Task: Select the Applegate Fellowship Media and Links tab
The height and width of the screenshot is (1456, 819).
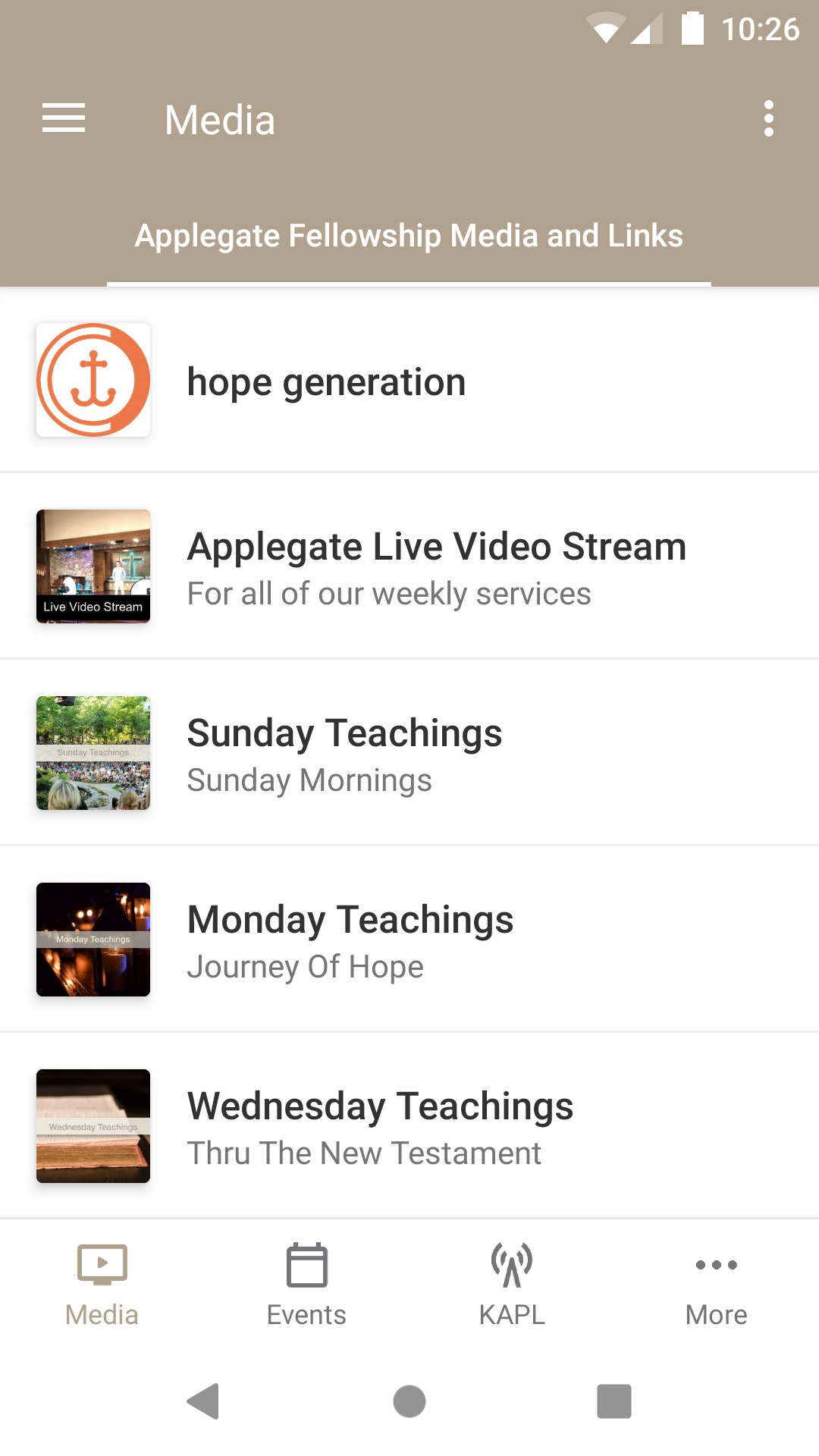Action: (x=409, y=236)
